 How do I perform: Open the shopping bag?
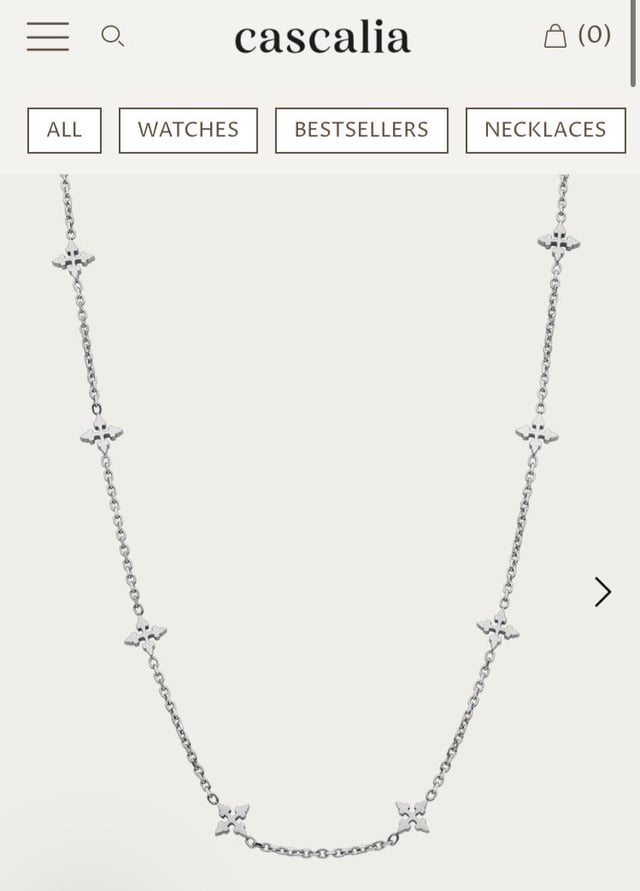[x=577, y=36]
